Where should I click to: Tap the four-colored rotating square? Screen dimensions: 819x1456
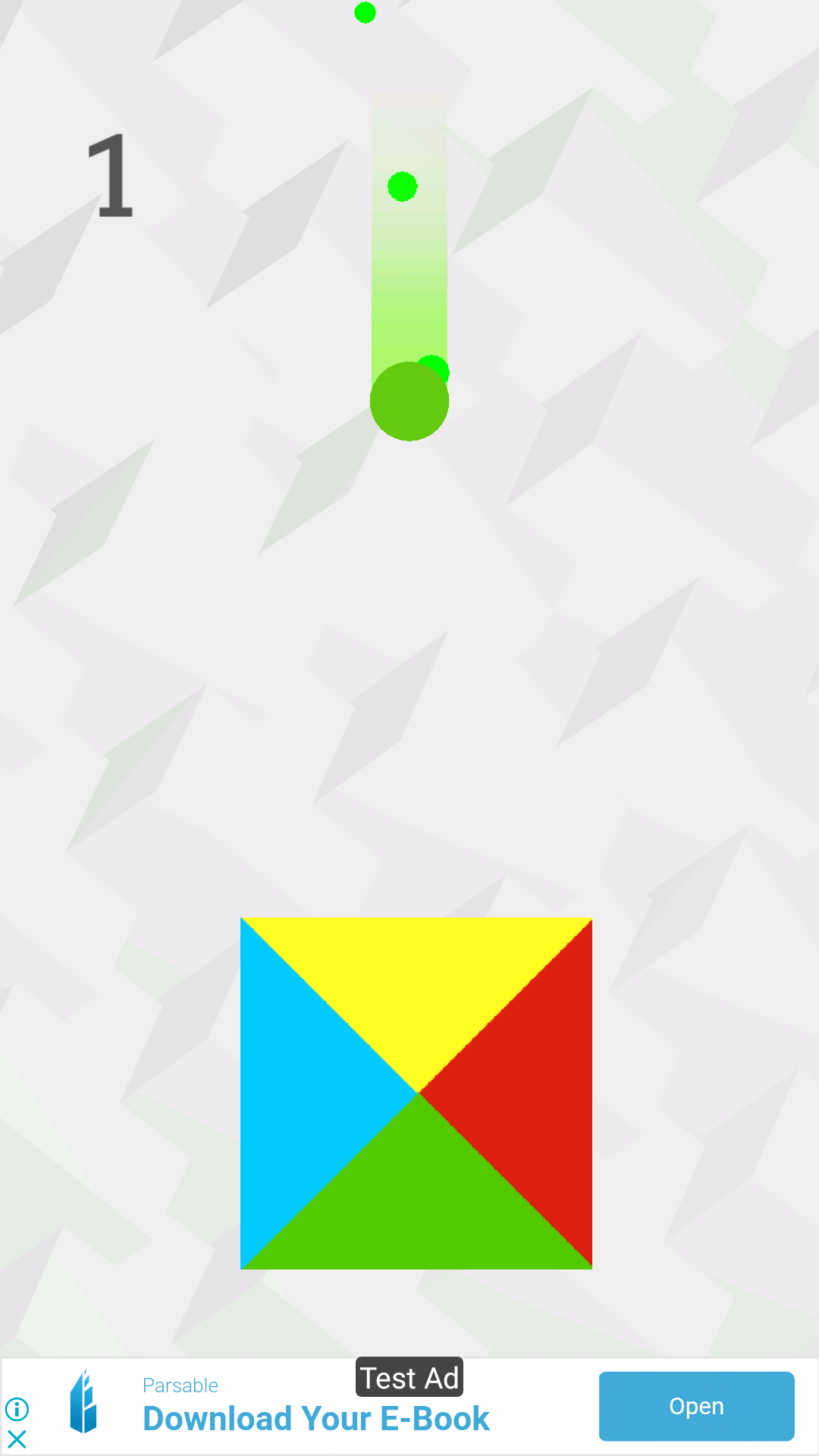[416, 1093]
